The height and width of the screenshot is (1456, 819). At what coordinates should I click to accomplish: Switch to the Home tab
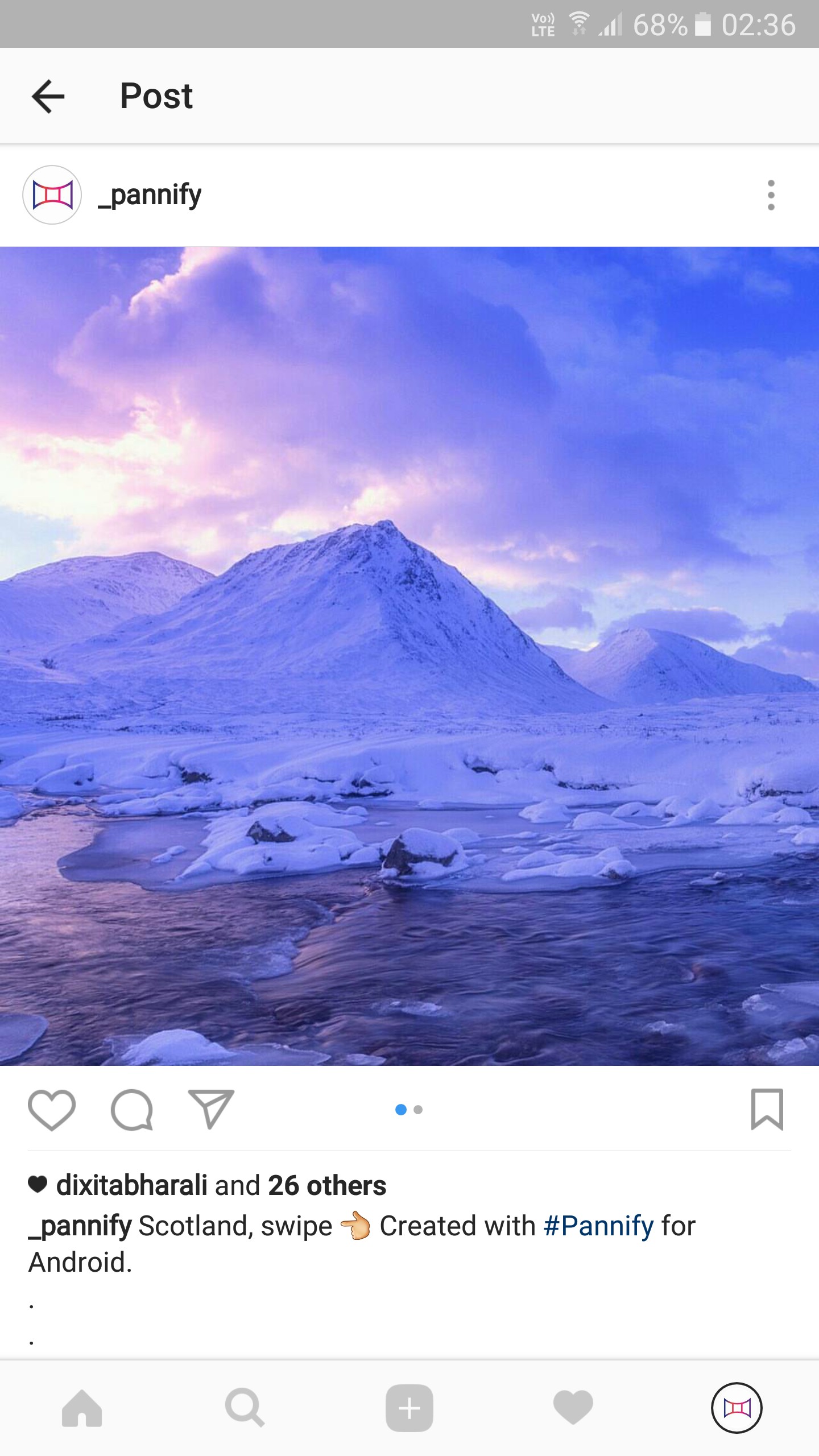[x=82, y=1408]
